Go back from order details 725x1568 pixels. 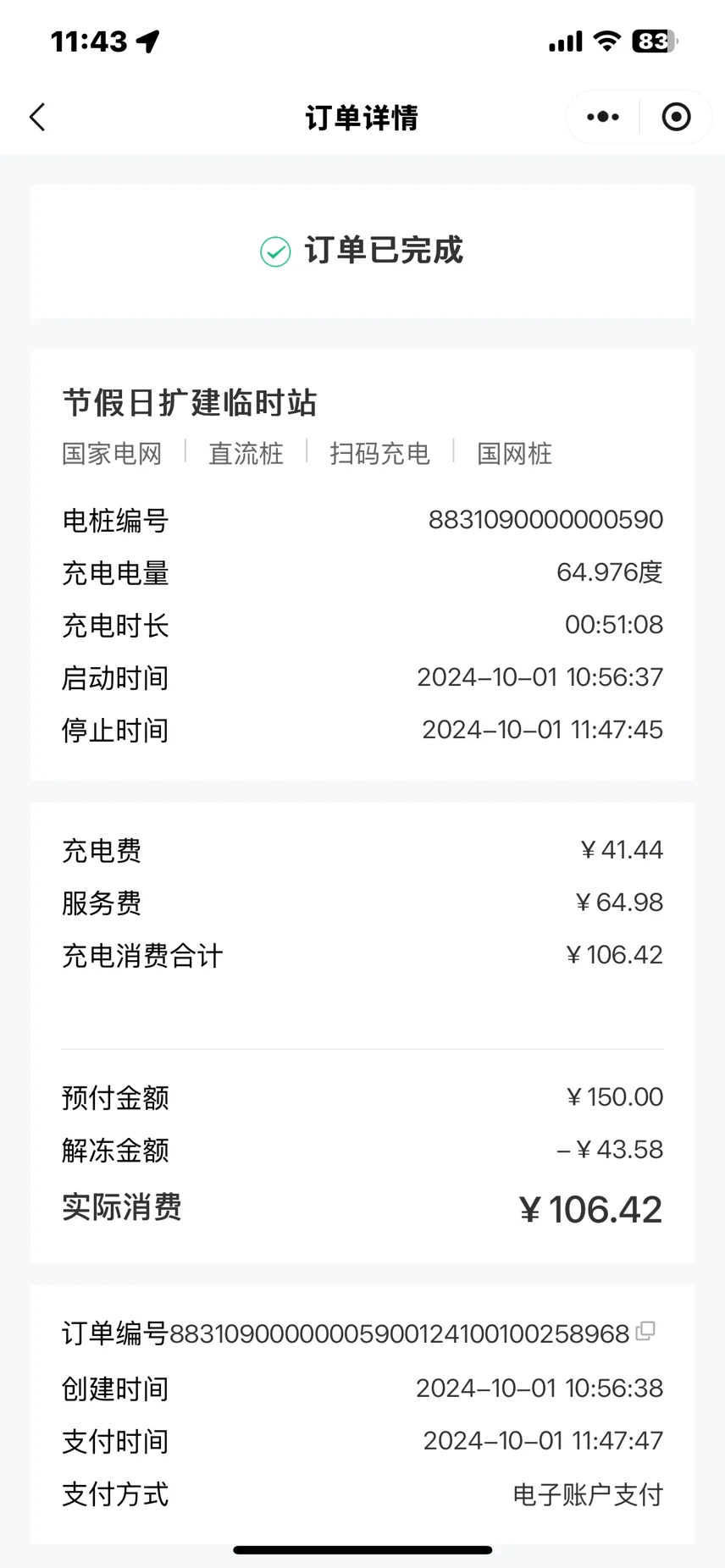click(x=37, y=117)
